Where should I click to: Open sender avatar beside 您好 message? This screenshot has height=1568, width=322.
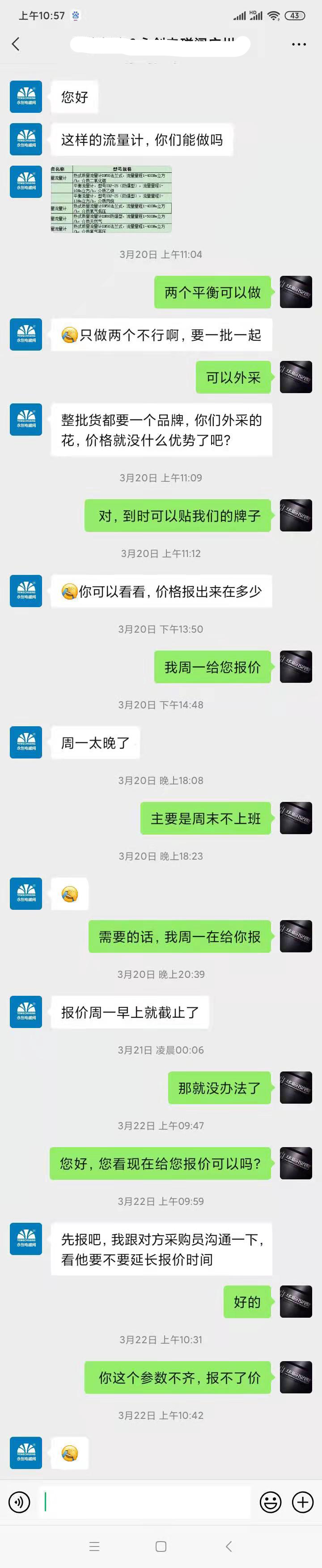(x=26, y=97)
